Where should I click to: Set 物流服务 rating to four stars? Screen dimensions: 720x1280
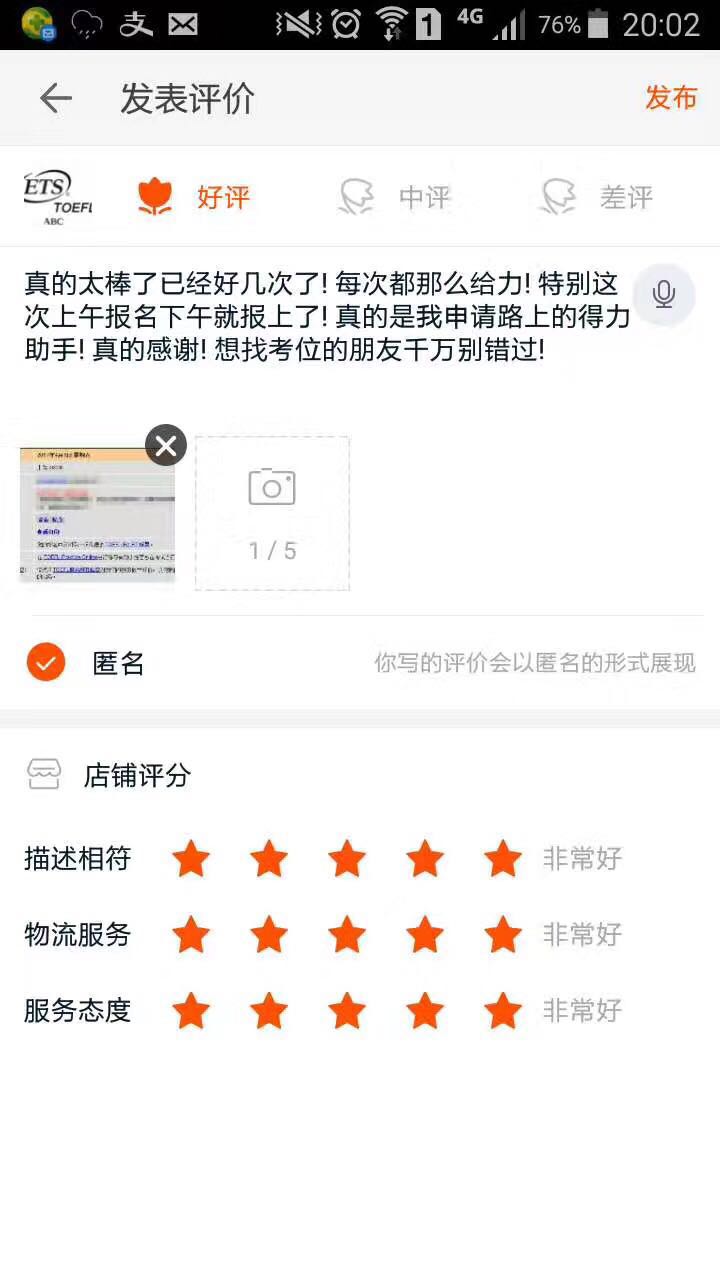click(x=425, y=935)
